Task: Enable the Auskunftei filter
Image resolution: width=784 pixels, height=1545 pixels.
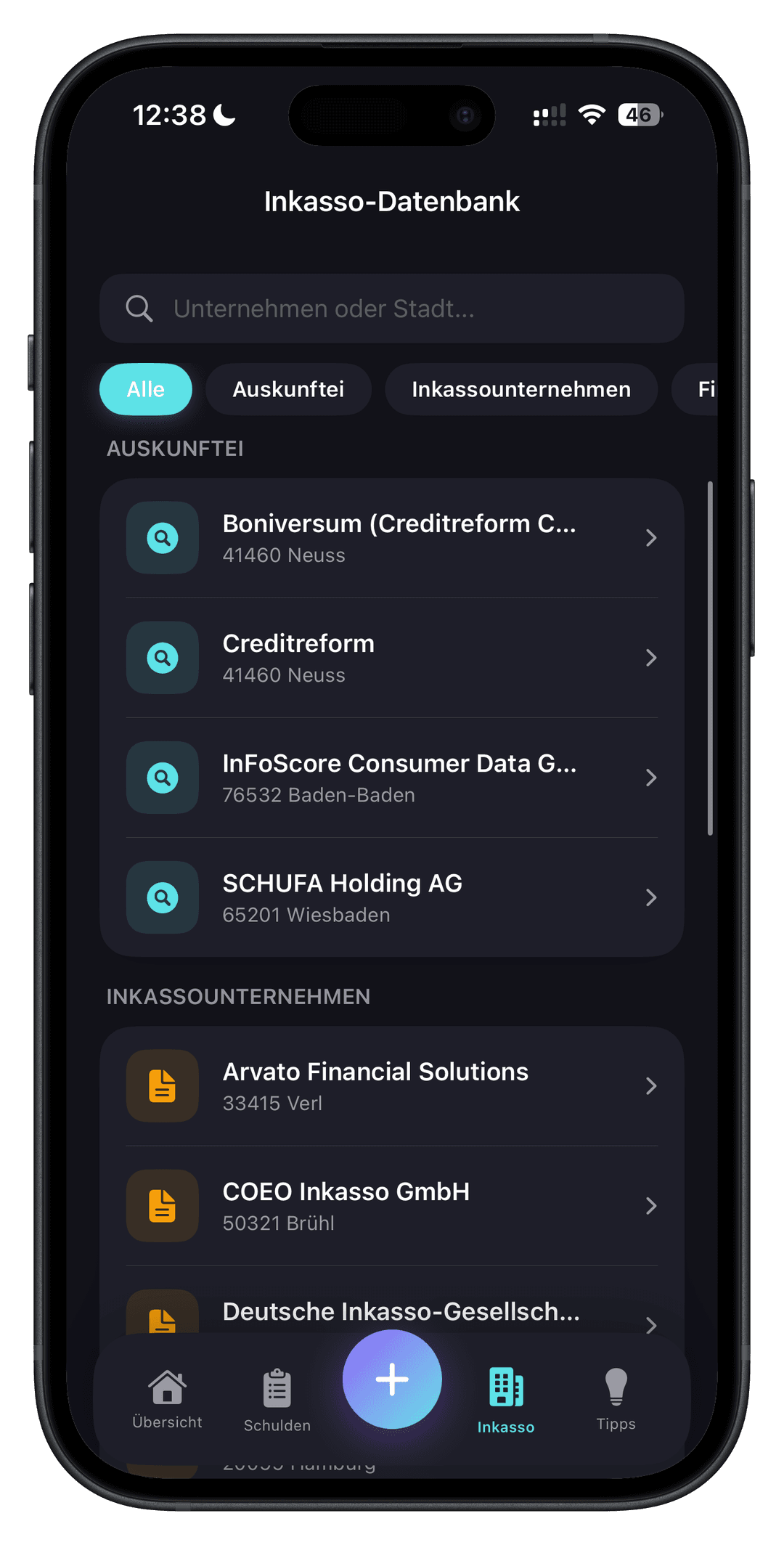Action: pos(288,389)
